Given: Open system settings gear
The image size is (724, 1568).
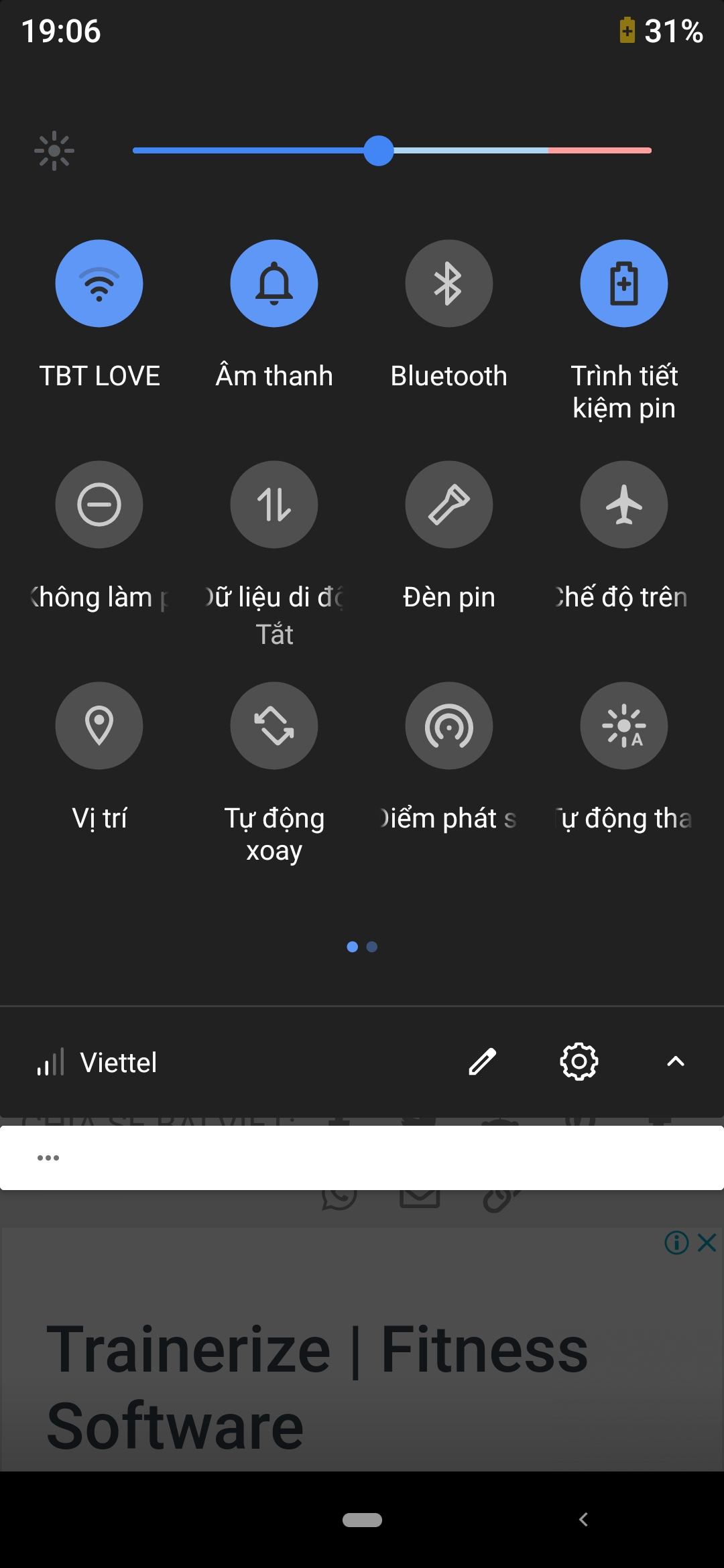Looking at the screenshot, I should (x=579, y=1062).
